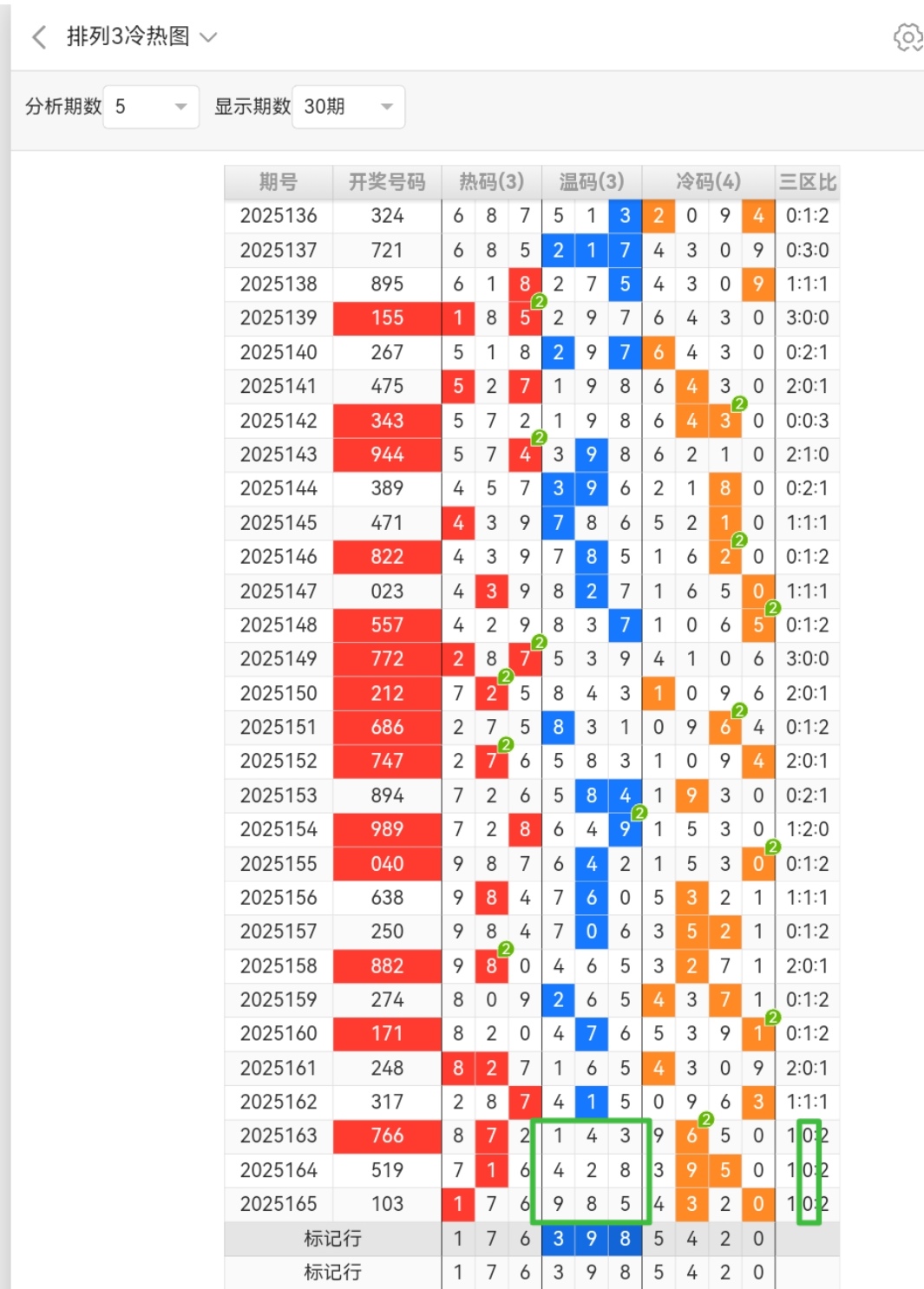Expand the 排列3冷热图 title dropdown
The image size is (924, 1289).
click(x=208, y=37)
